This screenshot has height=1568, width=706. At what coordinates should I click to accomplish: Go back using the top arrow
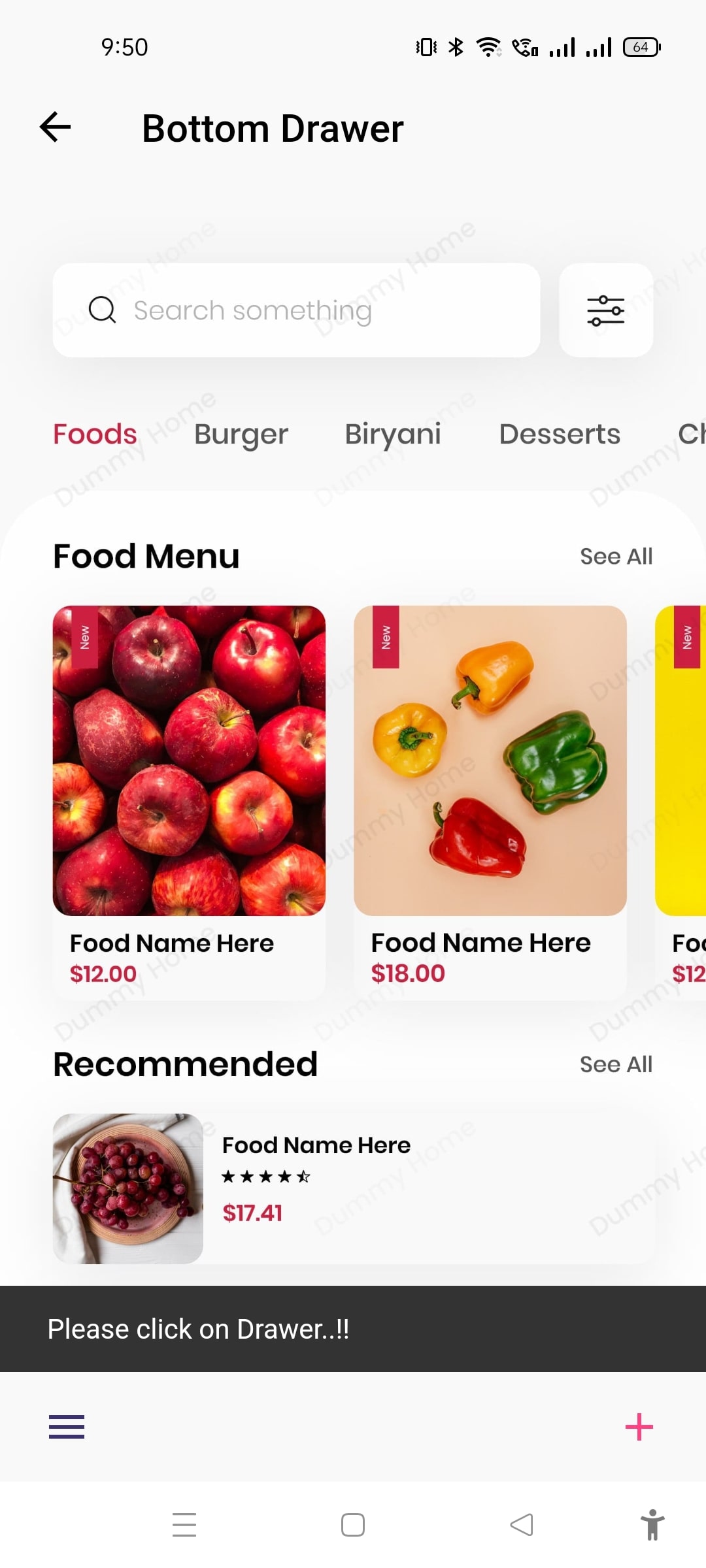[x=56, y=127]
